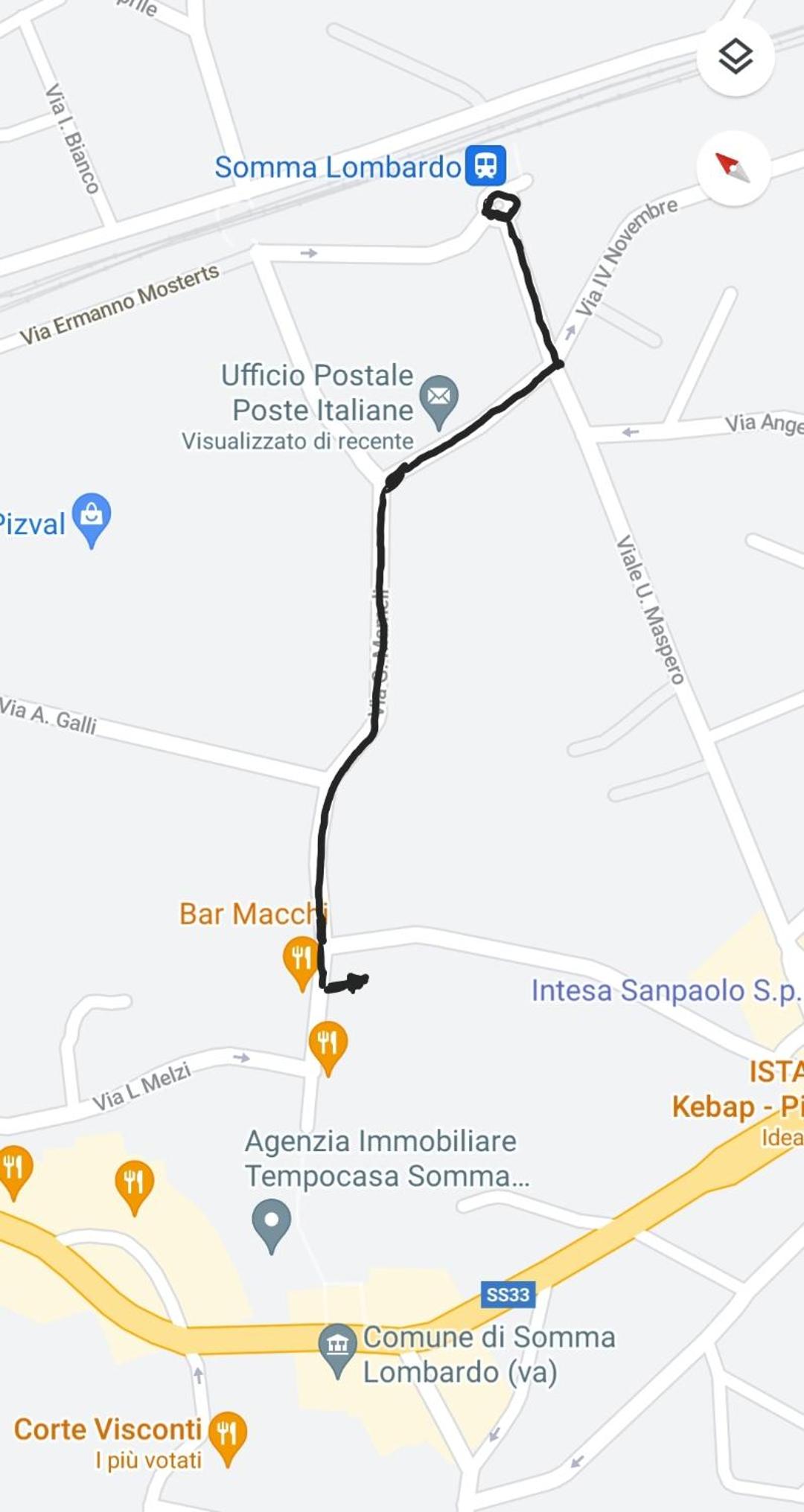Open the map layers button
The width and height of the screenshot is (804, 1512).
tap(736, 57)
